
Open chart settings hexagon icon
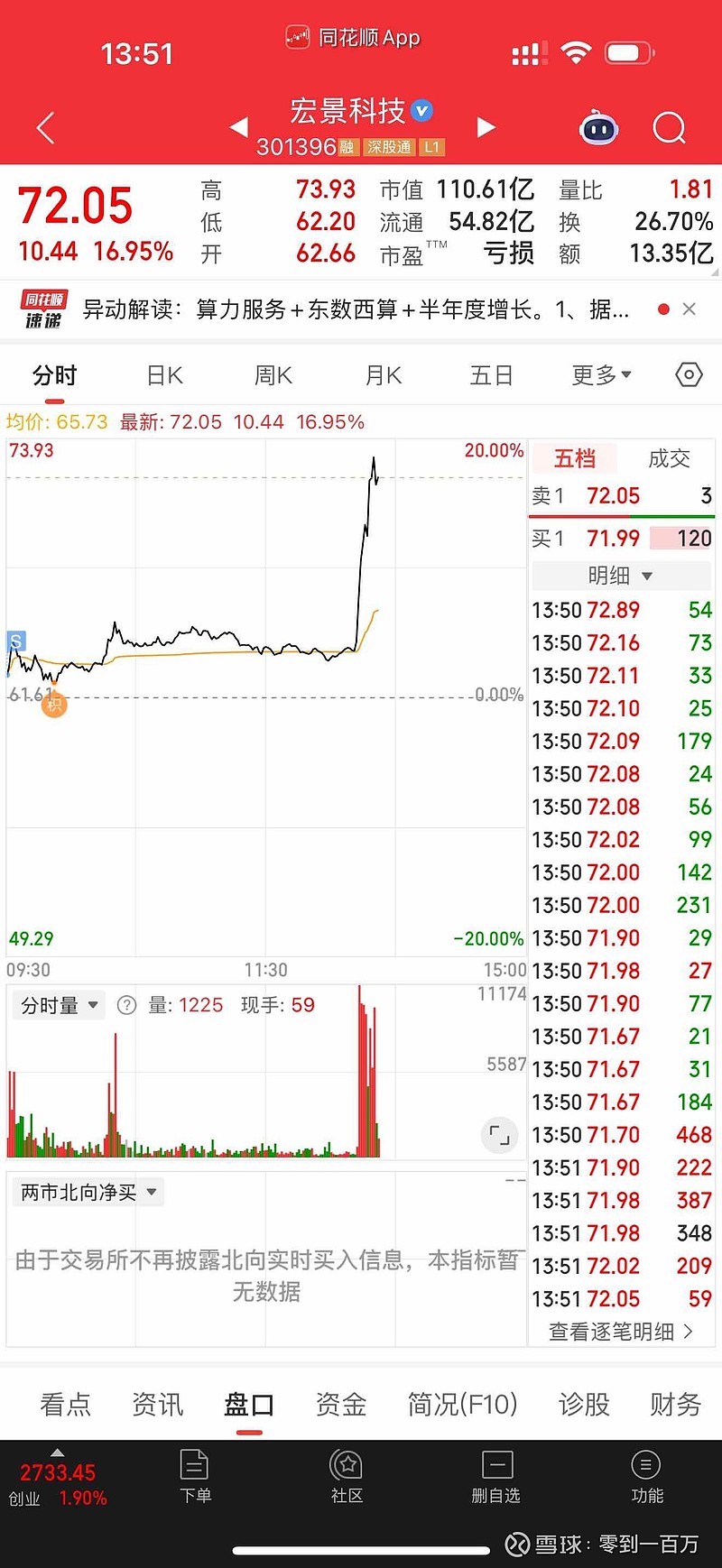689,374
